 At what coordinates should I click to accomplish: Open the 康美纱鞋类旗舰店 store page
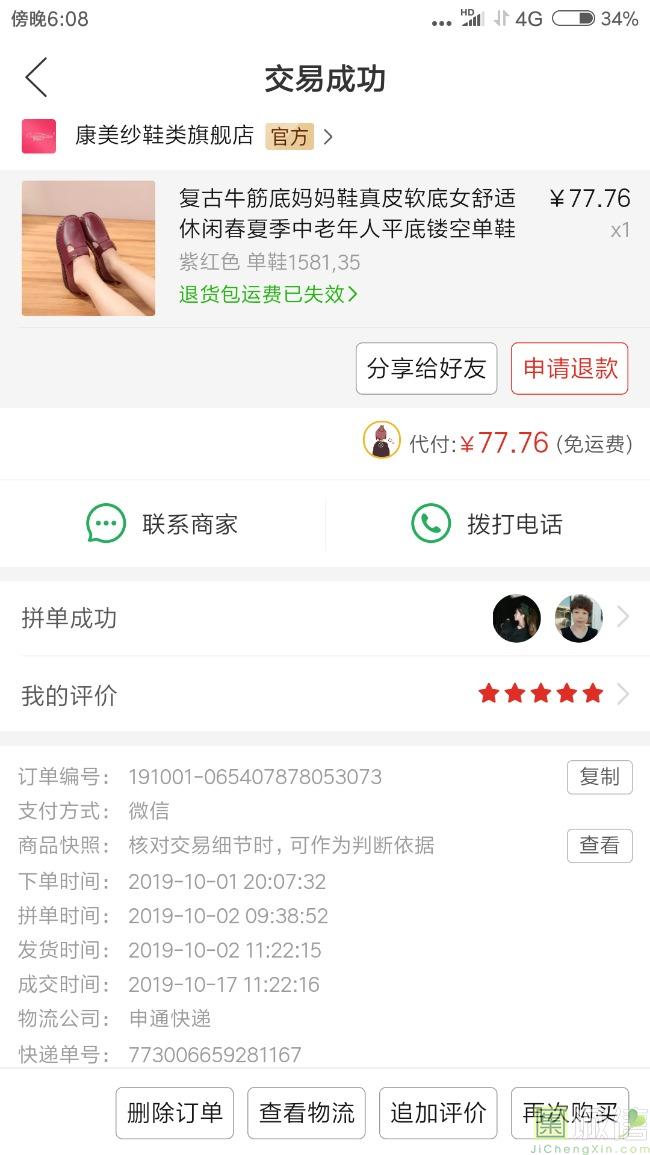click(165, 136)
